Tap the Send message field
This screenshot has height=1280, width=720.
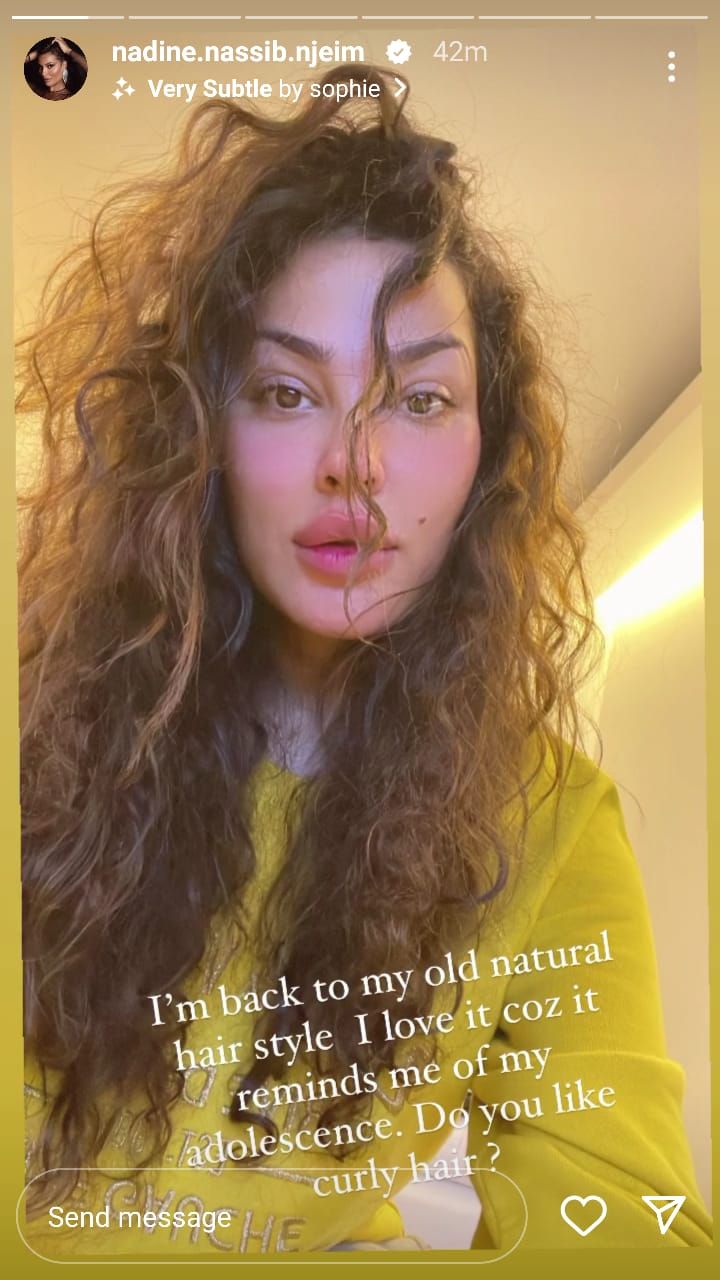tap(270, 1216)
